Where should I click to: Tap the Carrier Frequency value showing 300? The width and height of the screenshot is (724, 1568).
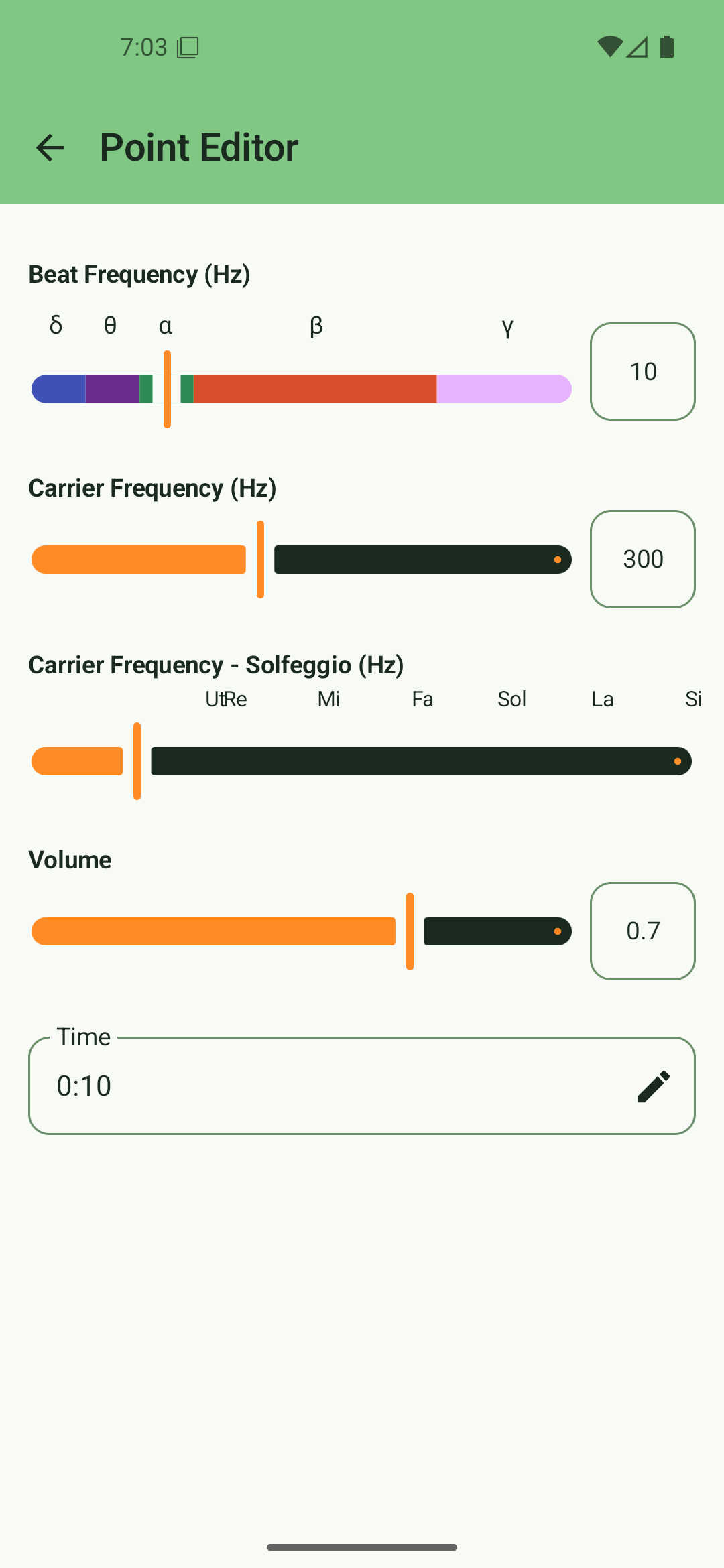coord(642,559)
